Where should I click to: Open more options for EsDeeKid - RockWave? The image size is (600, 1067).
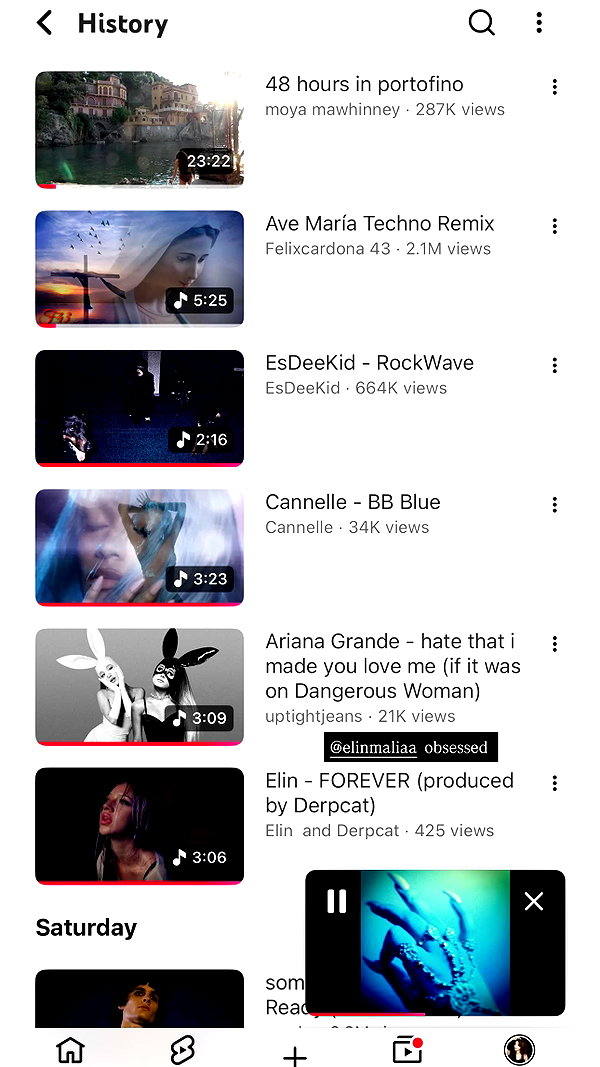pos(554,365)
